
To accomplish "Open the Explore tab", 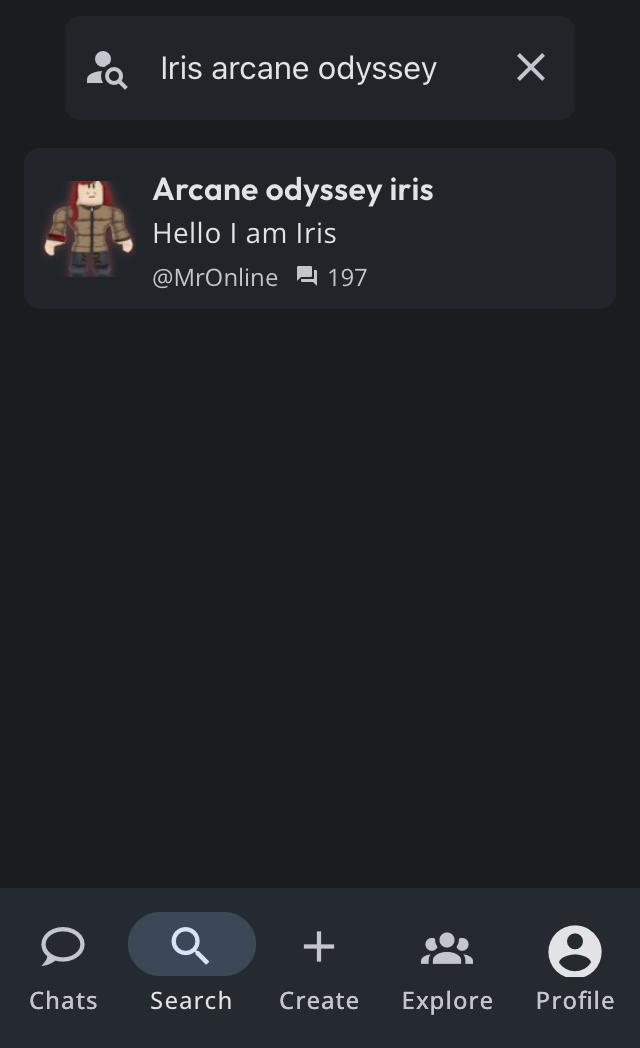I will (x=447, y=967).
